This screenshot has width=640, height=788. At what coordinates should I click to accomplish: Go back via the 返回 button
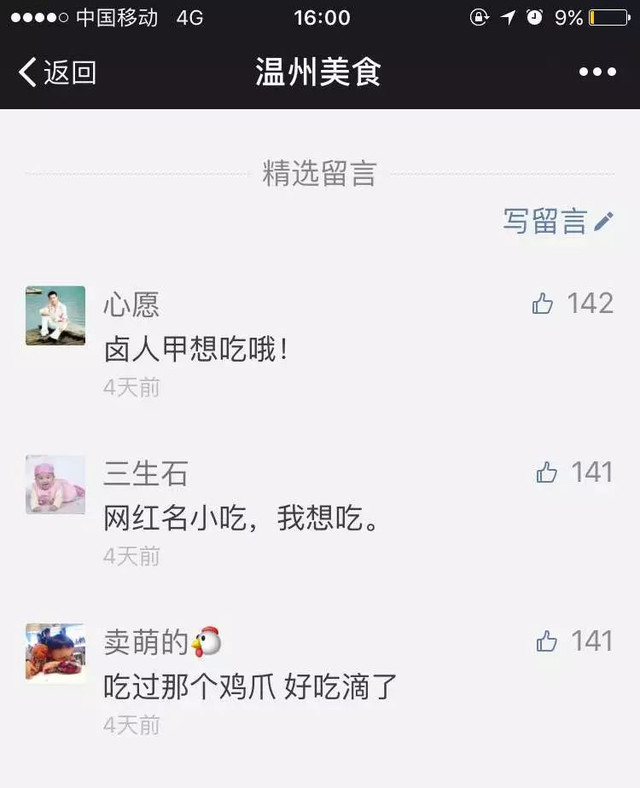click(x=57, y=72)
